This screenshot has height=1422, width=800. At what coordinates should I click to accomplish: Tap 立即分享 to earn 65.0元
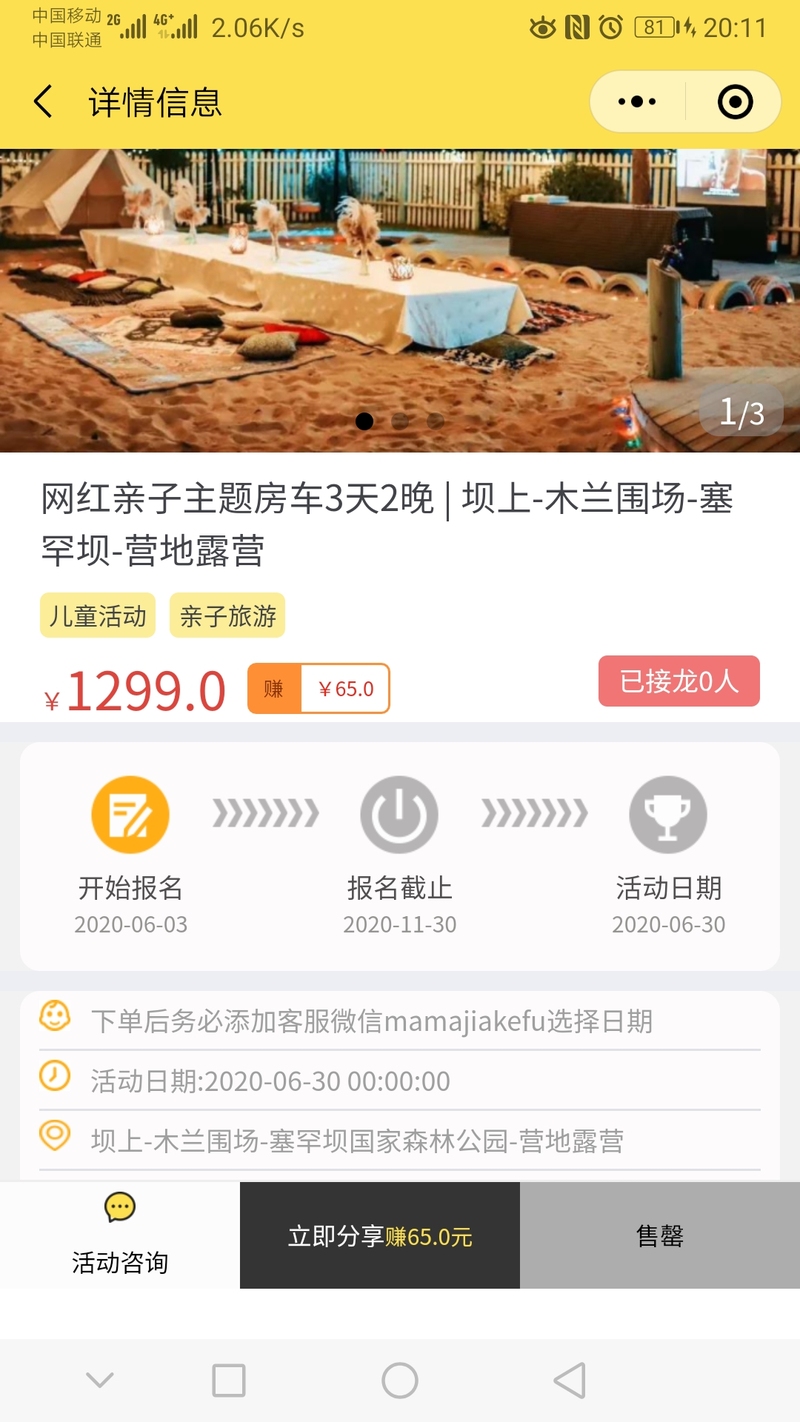coord(380,1236)
